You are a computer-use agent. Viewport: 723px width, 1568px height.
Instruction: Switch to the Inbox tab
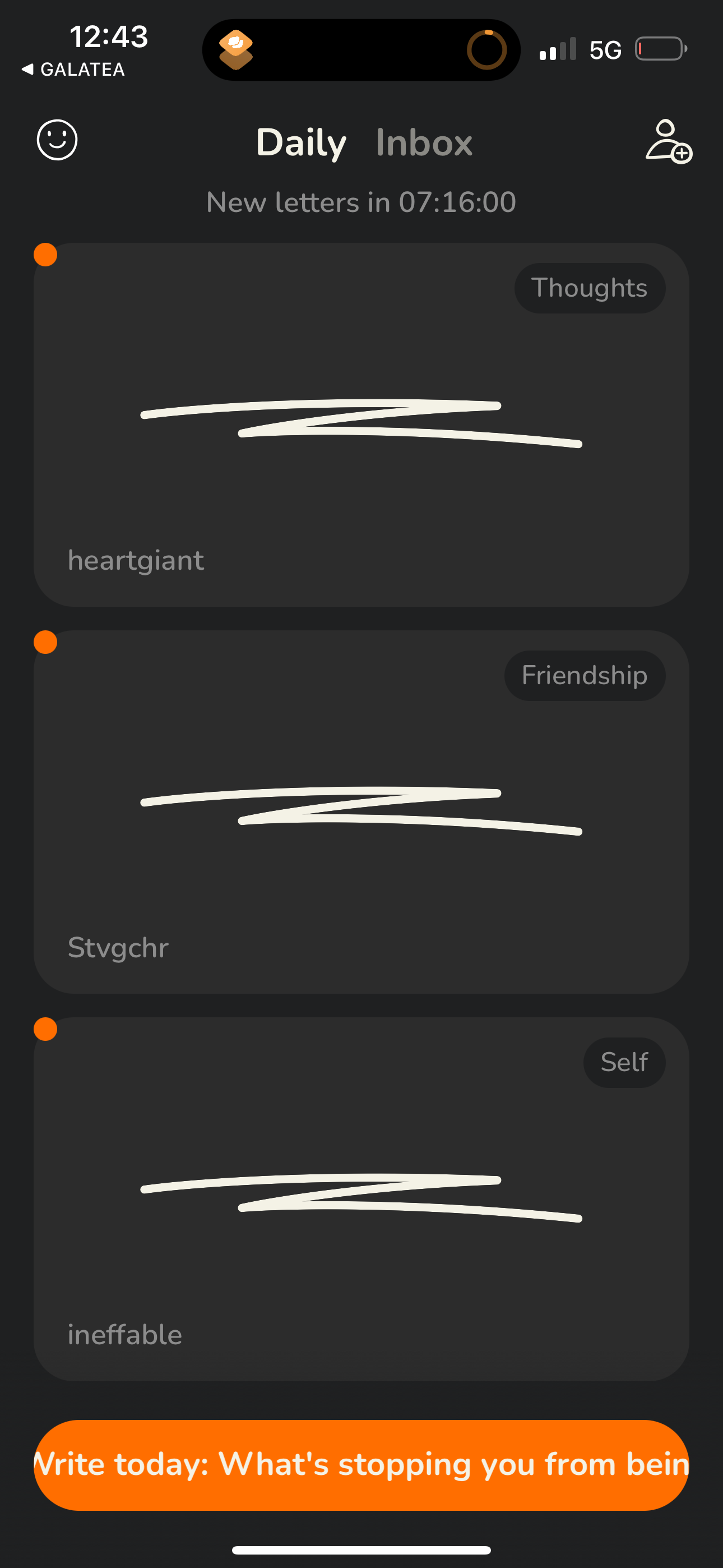click(x=424, y=142)
